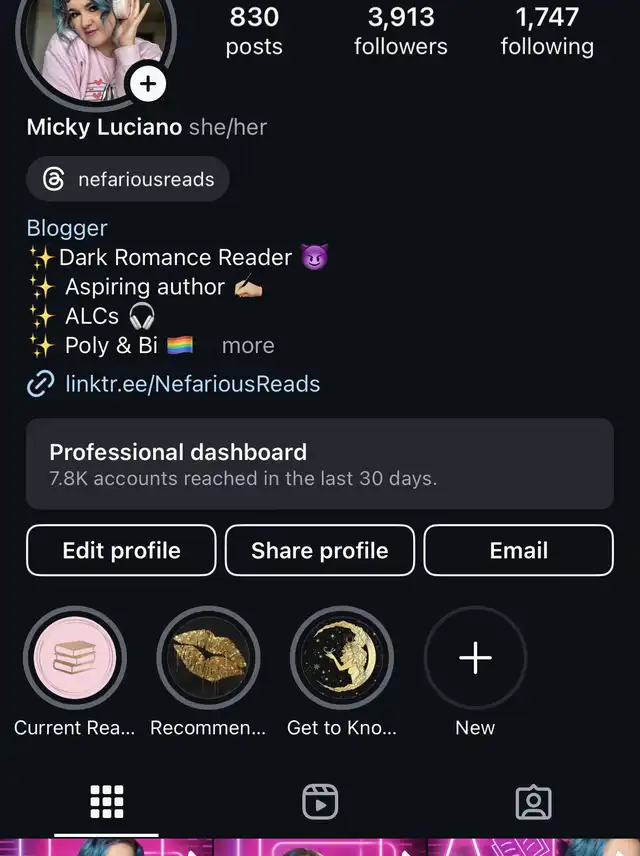Open the linktr.ee/NefariousReads link
The width and height of the screenshot is (640, 856).
point(192,384)
